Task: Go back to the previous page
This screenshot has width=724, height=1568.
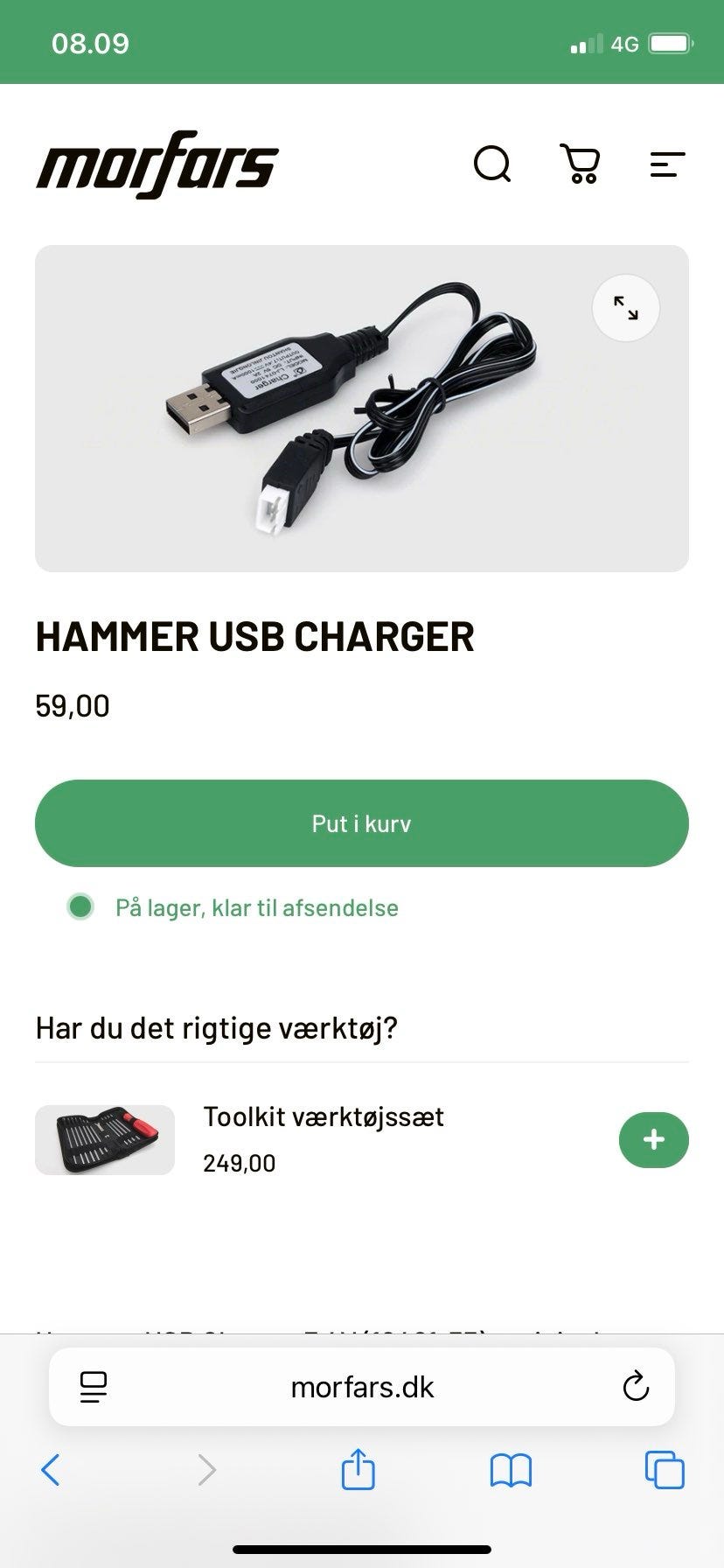Action: coord(51,1470)
